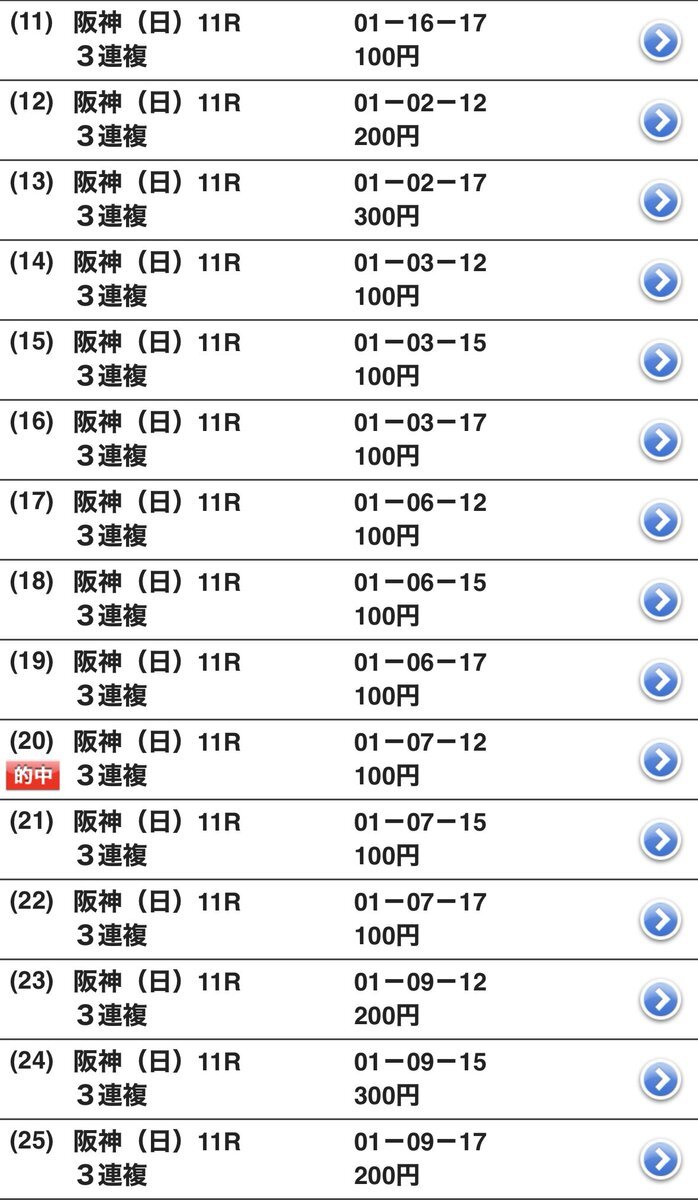698x1200 pixels.
Task: Tap the arrow for bet 16, 01-03-17
Action: (x=659, y=440)
